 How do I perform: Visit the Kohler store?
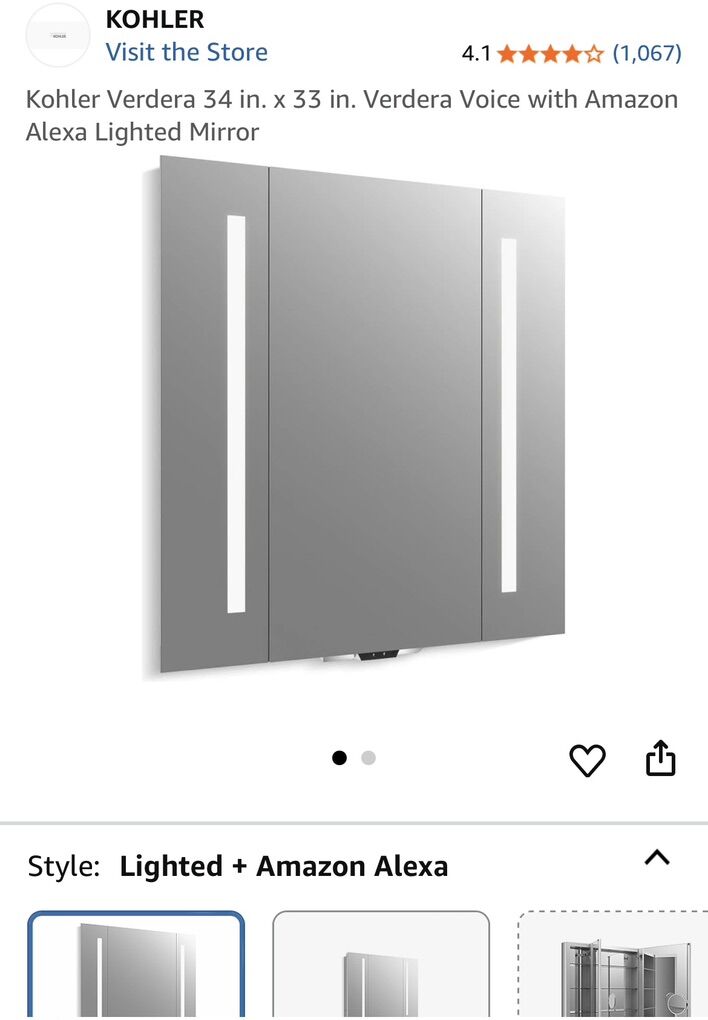click(186, 52)
